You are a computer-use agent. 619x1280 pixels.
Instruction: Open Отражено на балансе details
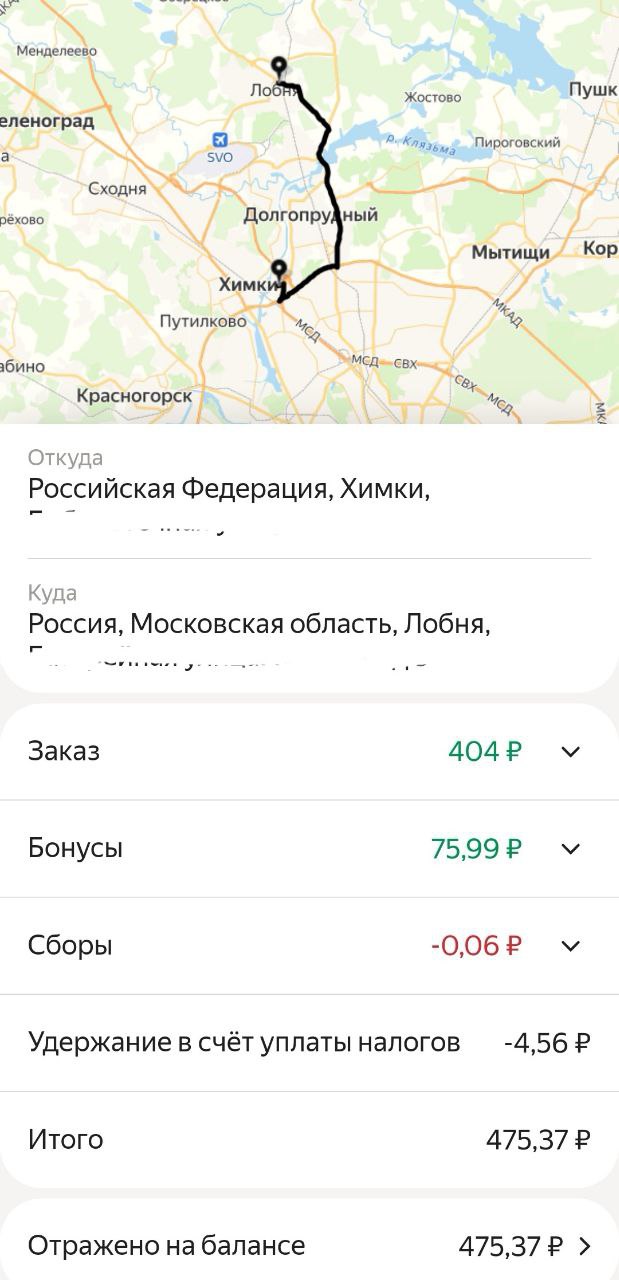pyautogui.click(x=584, y=1246)
